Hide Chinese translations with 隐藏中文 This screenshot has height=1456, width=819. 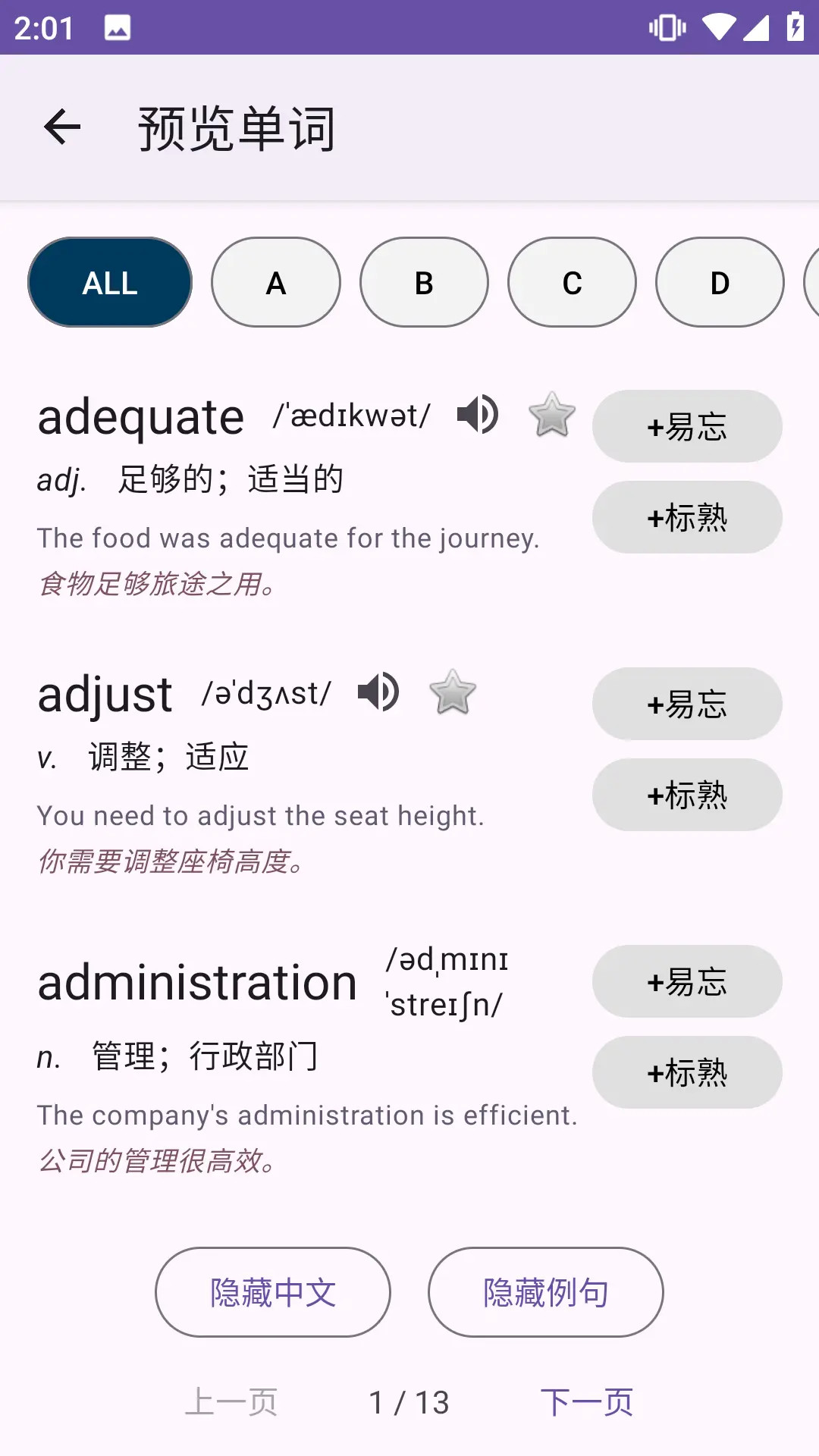pos(272,1292)
